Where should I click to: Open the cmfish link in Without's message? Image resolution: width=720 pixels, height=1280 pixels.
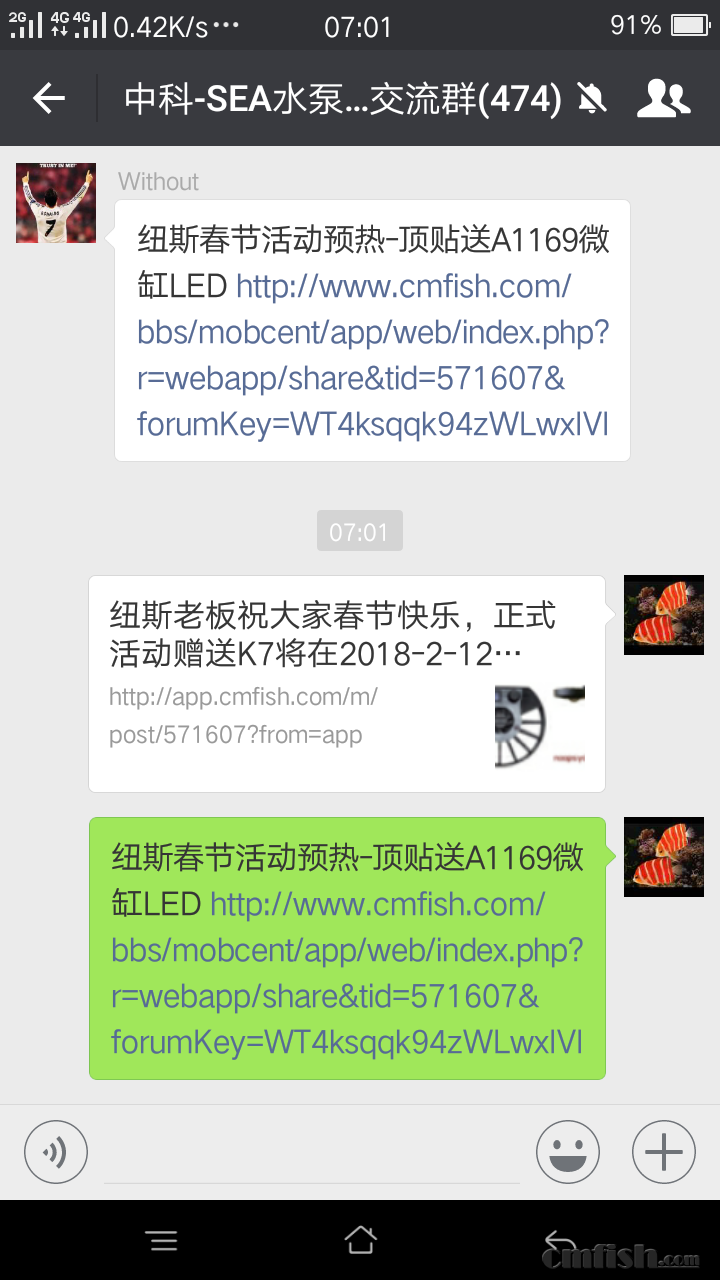tap(372, 356)
